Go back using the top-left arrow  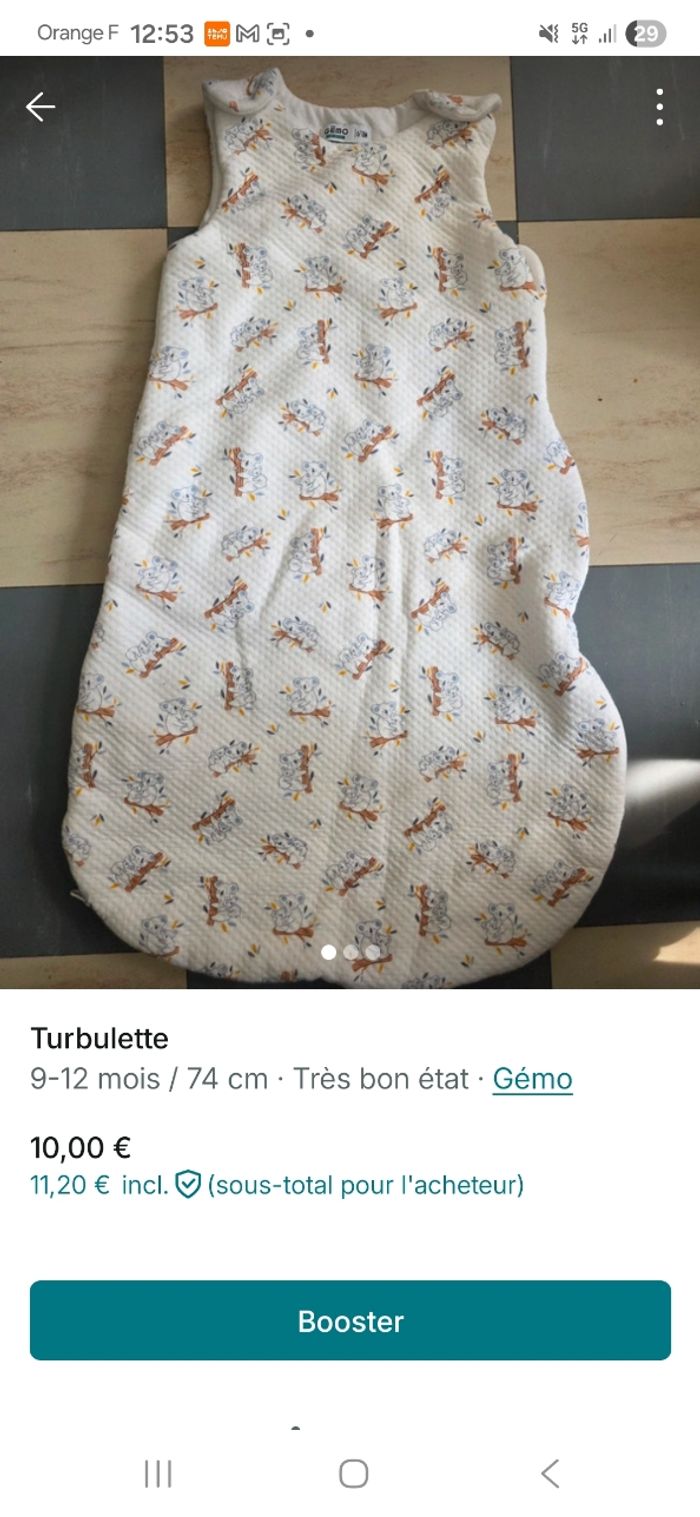coord(40,107)
